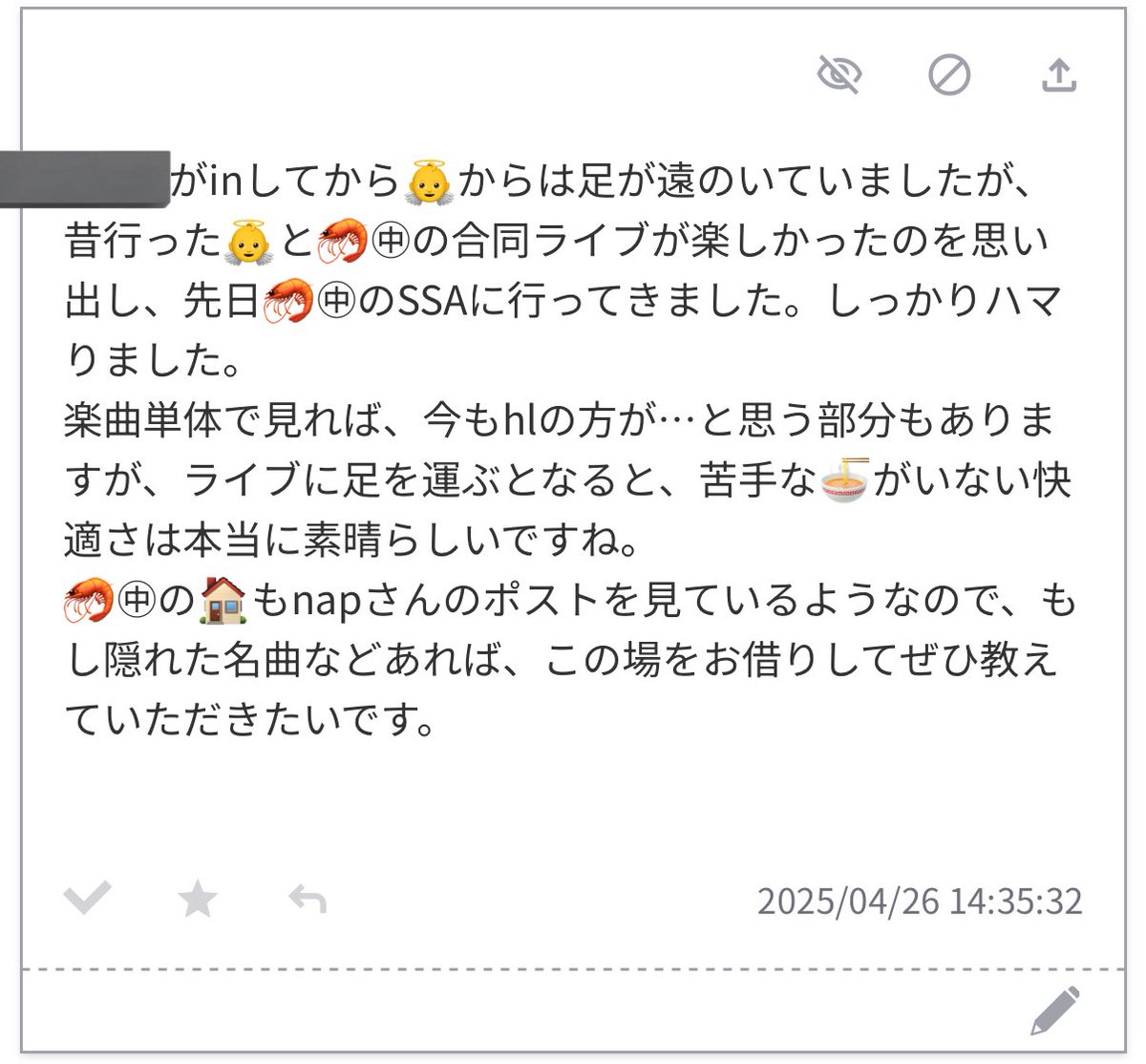Image resolution: width=1146 pixels, height=1064 pixels.
Task: Hide this message with the crossed-eye icon
Action: tap(839, 74)
